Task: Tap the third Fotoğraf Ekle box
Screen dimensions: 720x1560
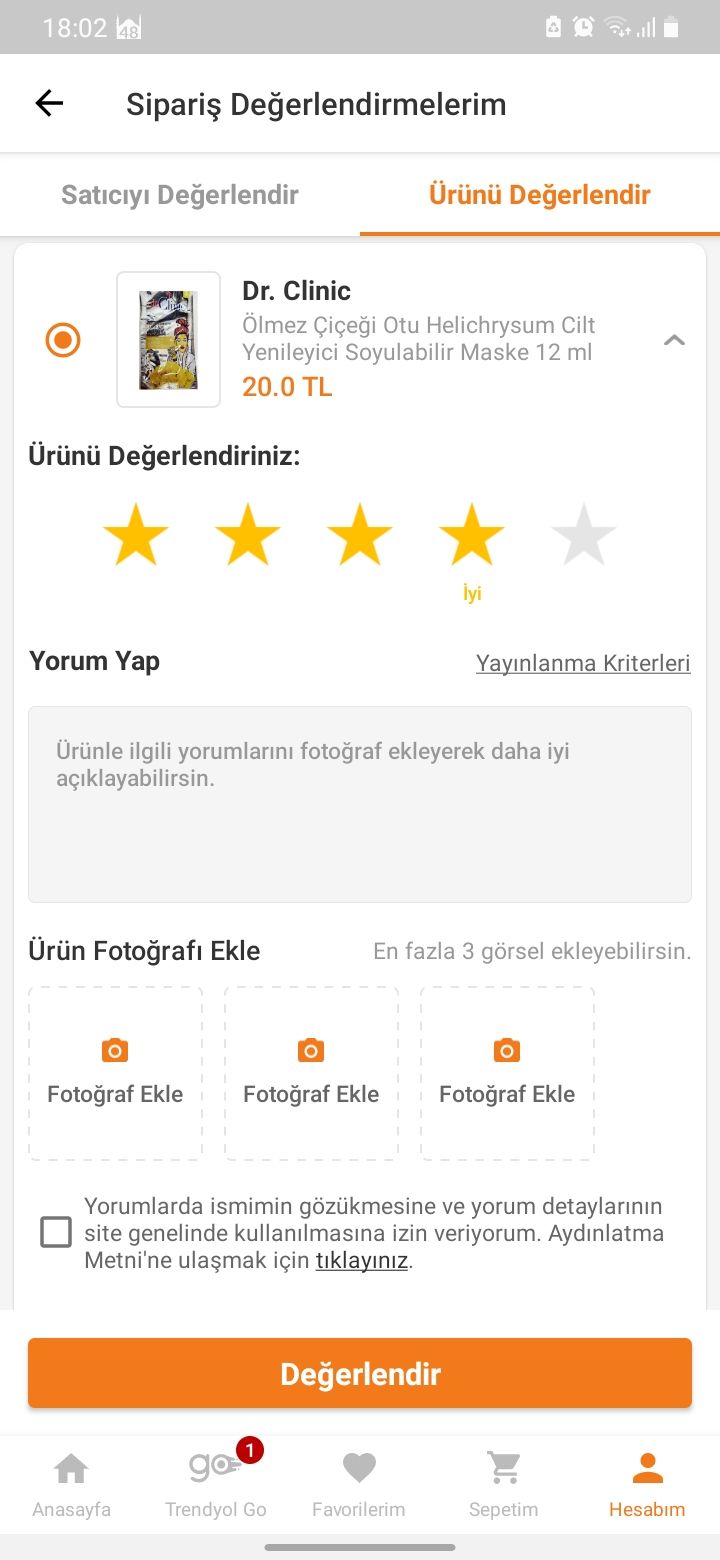Action: [507, 1073]
